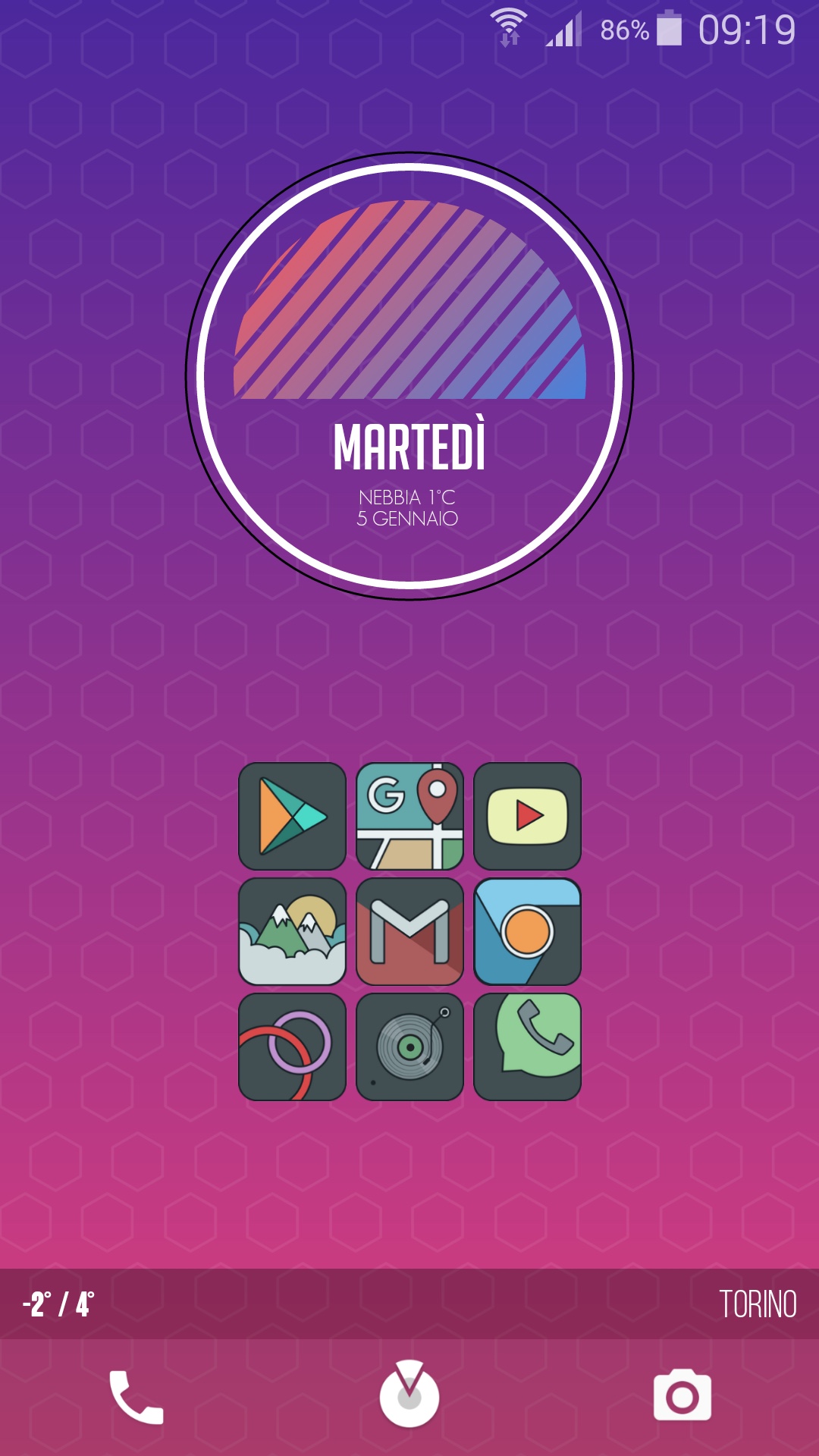The width and height of the screenshot is (819, 1456).
Task: Open the YouTube app
Action: pyautogui.click(x=527, y=816)
